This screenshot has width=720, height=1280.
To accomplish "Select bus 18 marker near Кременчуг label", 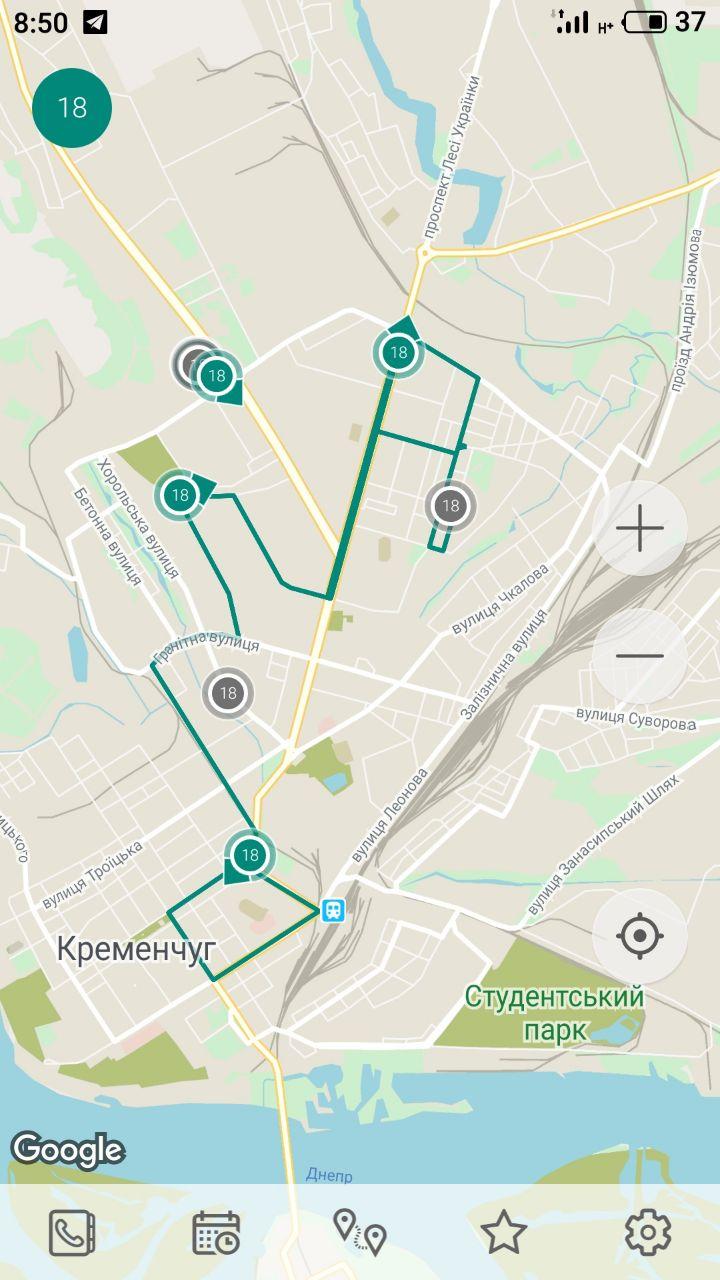I will 250,855.
